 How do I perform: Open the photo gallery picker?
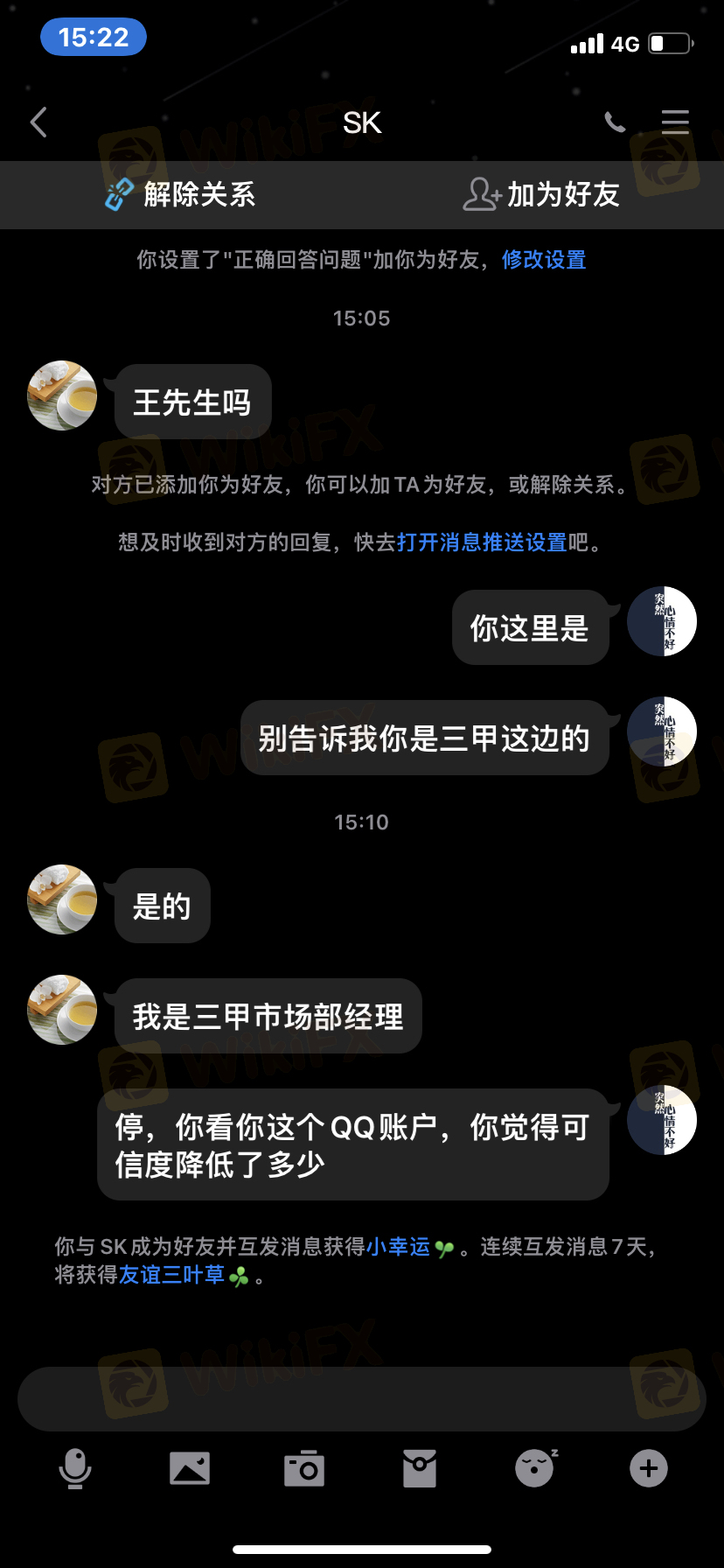190,1468
